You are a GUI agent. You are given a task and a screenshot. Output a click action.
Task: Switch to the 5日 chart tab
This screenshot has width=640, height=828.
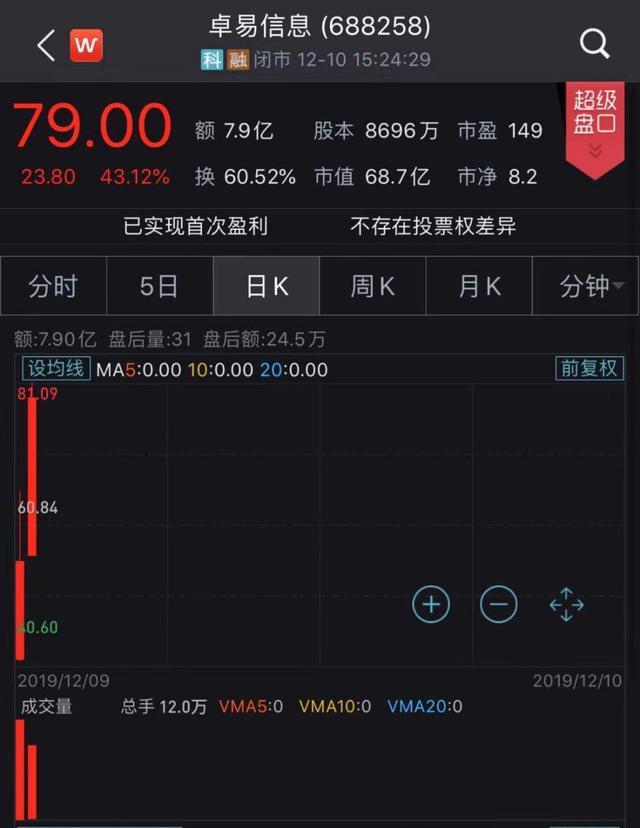[x=159, y=287]
